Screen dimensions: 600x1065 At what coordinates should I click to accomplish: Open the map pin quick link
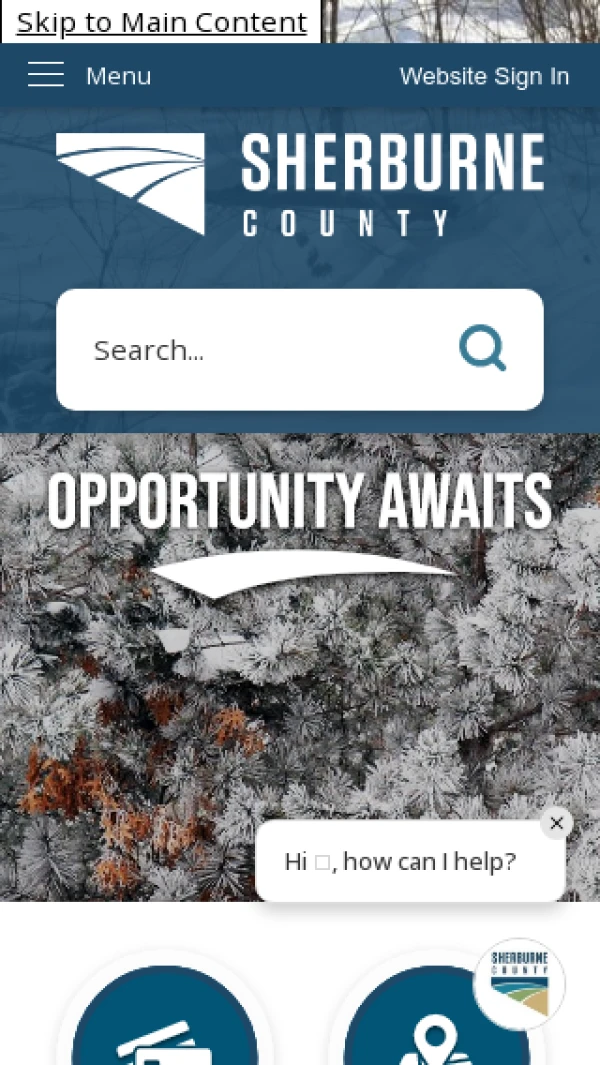click(x=436, y=1025)
